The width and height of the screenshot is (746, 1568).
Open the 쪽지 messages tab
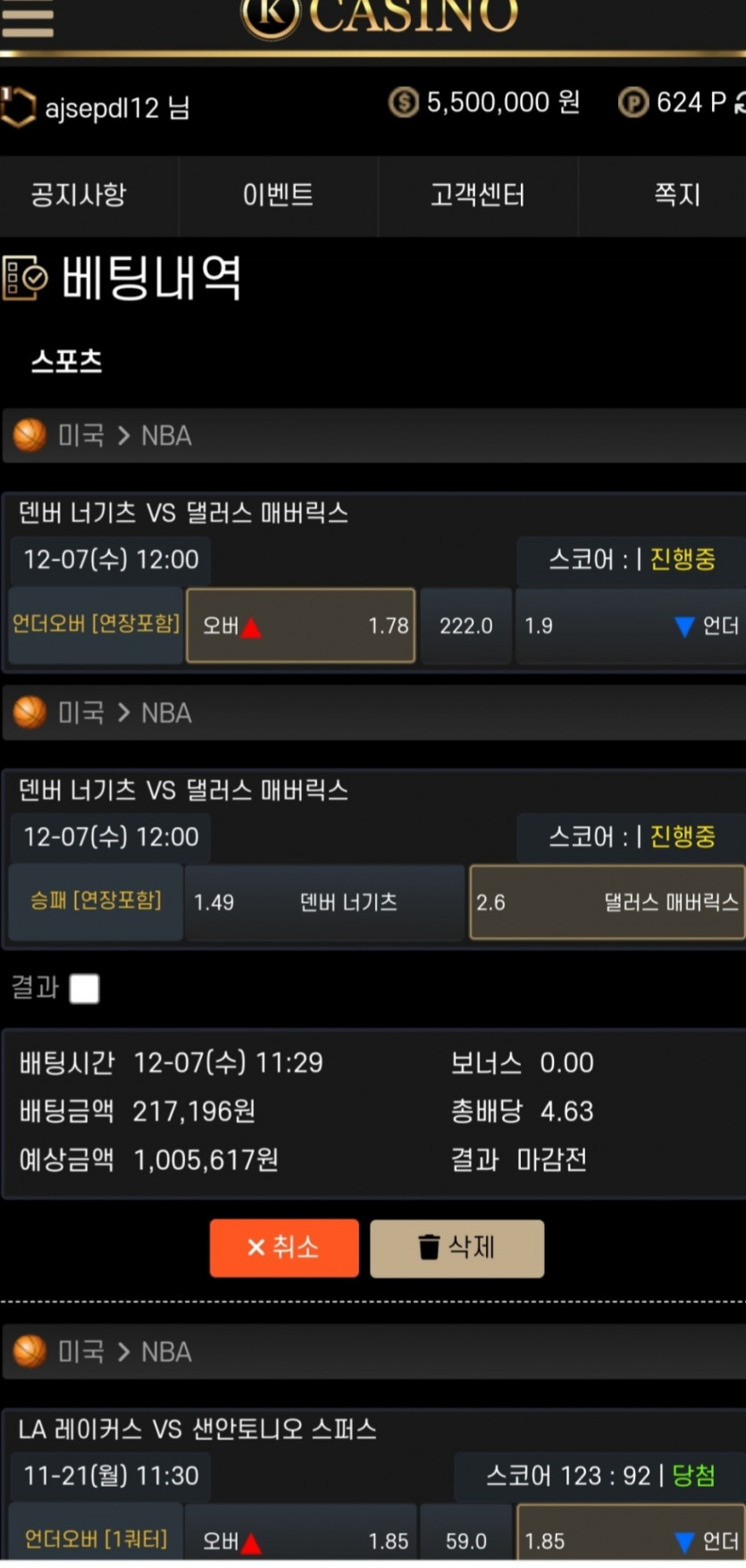tap(676, 195)
